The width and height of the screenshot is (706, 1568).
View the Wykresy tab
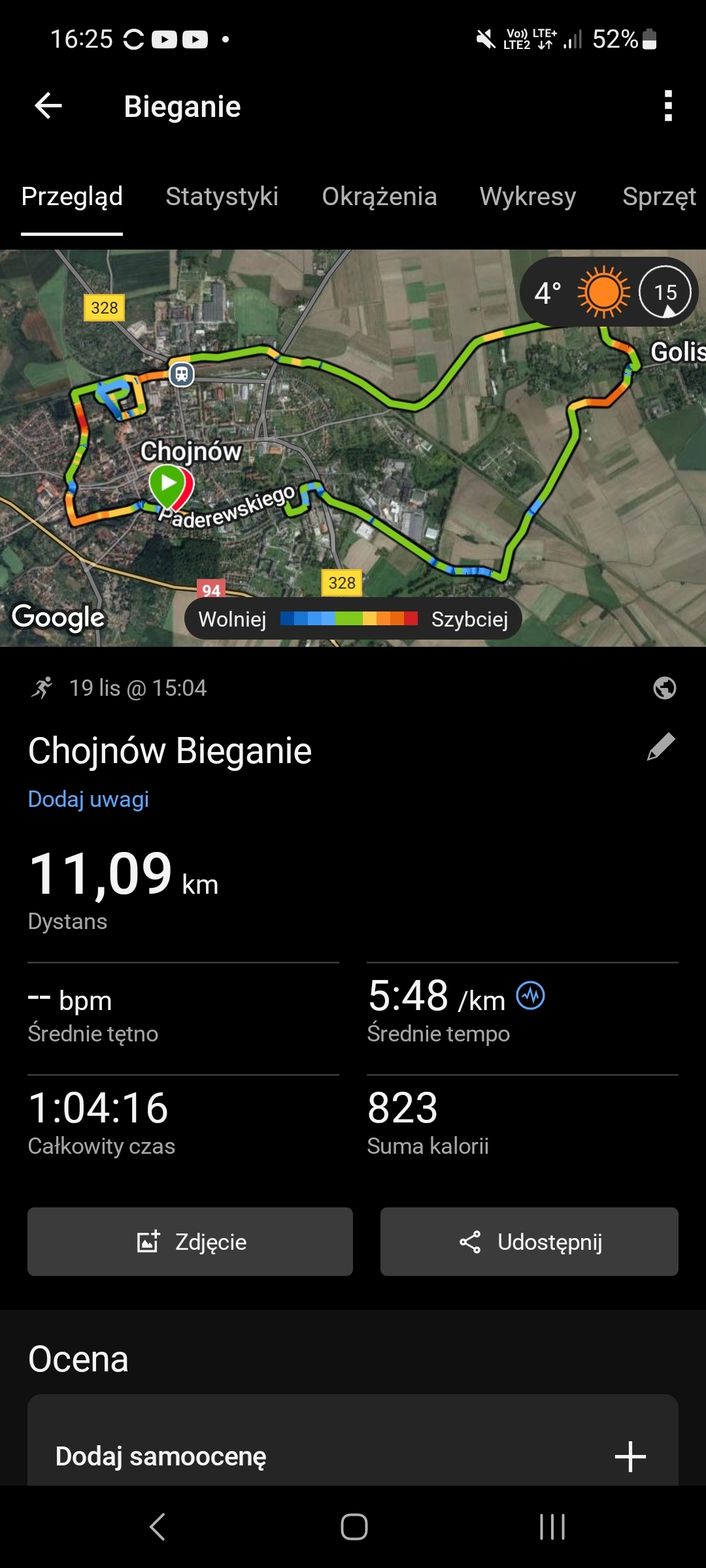point(528,197)
